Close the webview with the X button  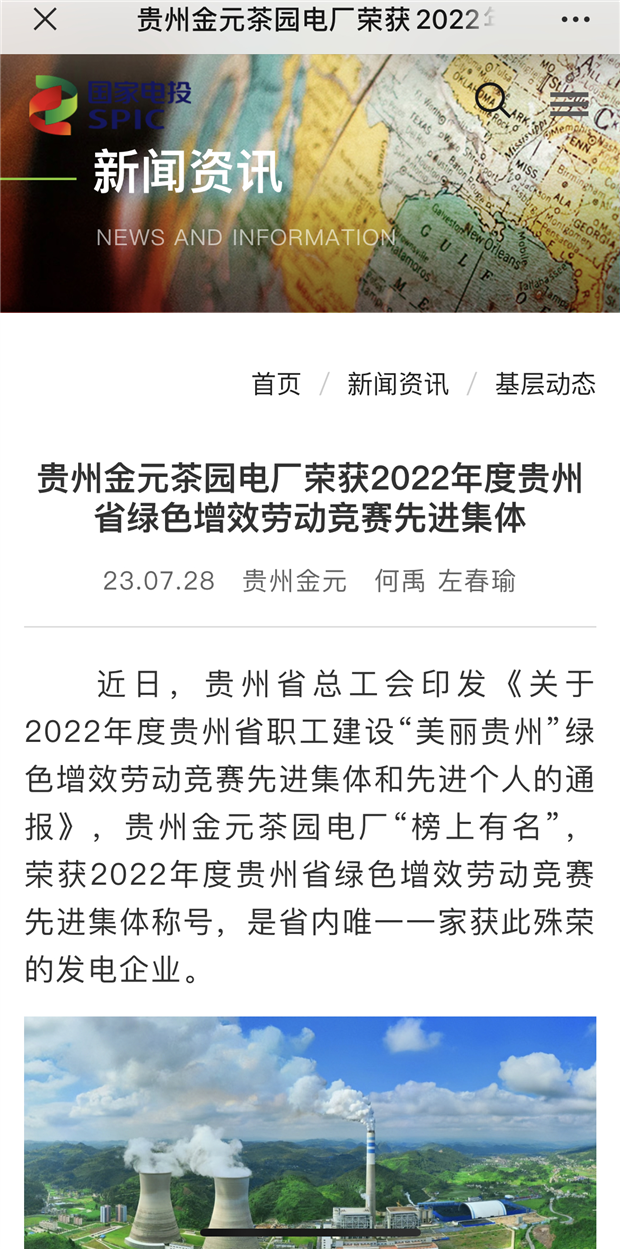tap(45, 20)
